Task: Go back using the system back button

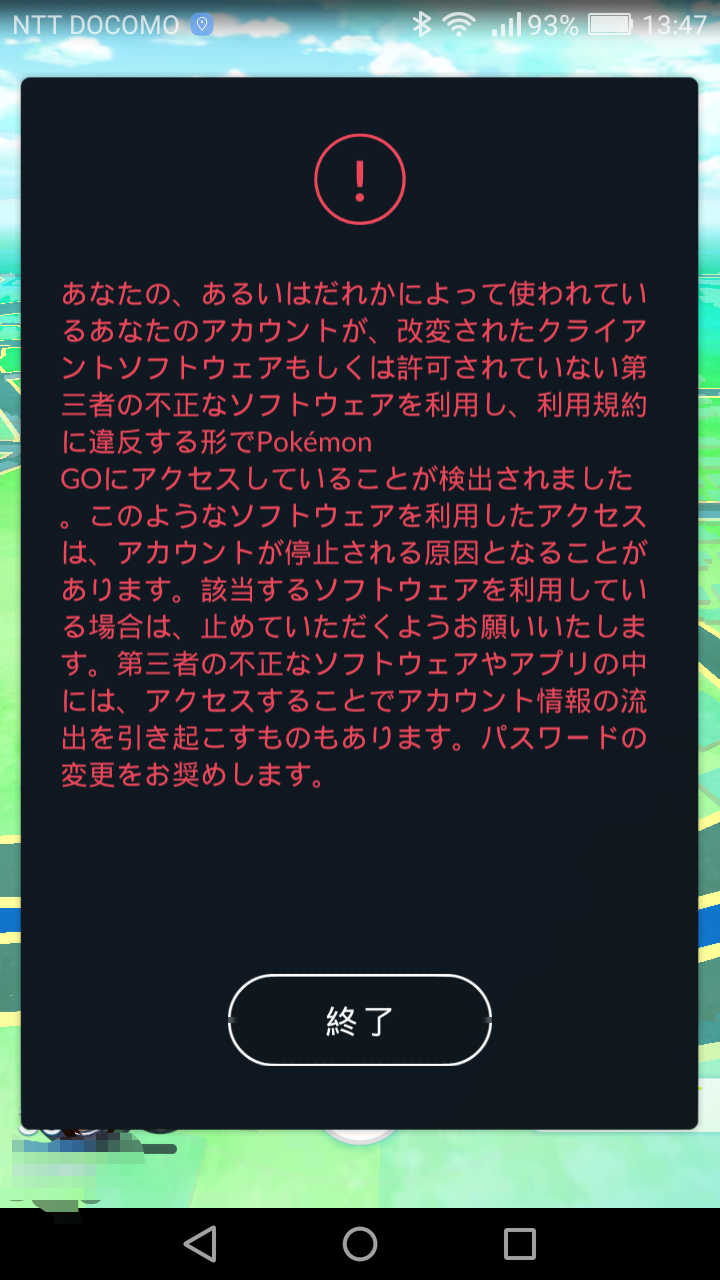Action: (200, 1244)
